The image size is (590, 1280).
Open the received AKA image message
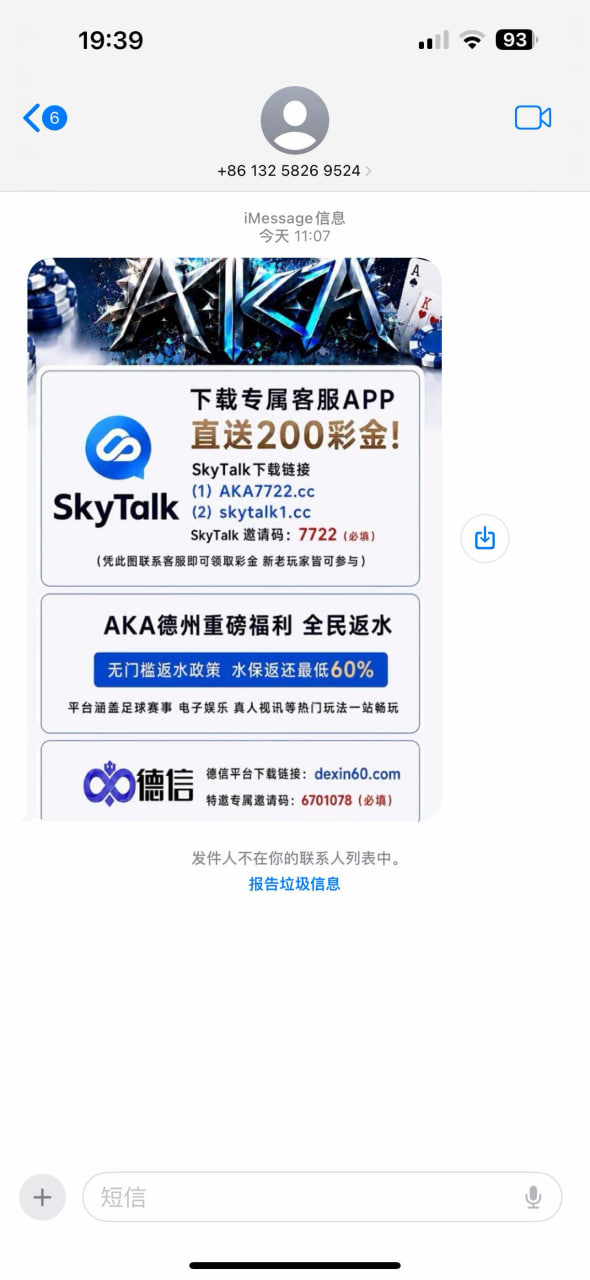click(235, 540)
